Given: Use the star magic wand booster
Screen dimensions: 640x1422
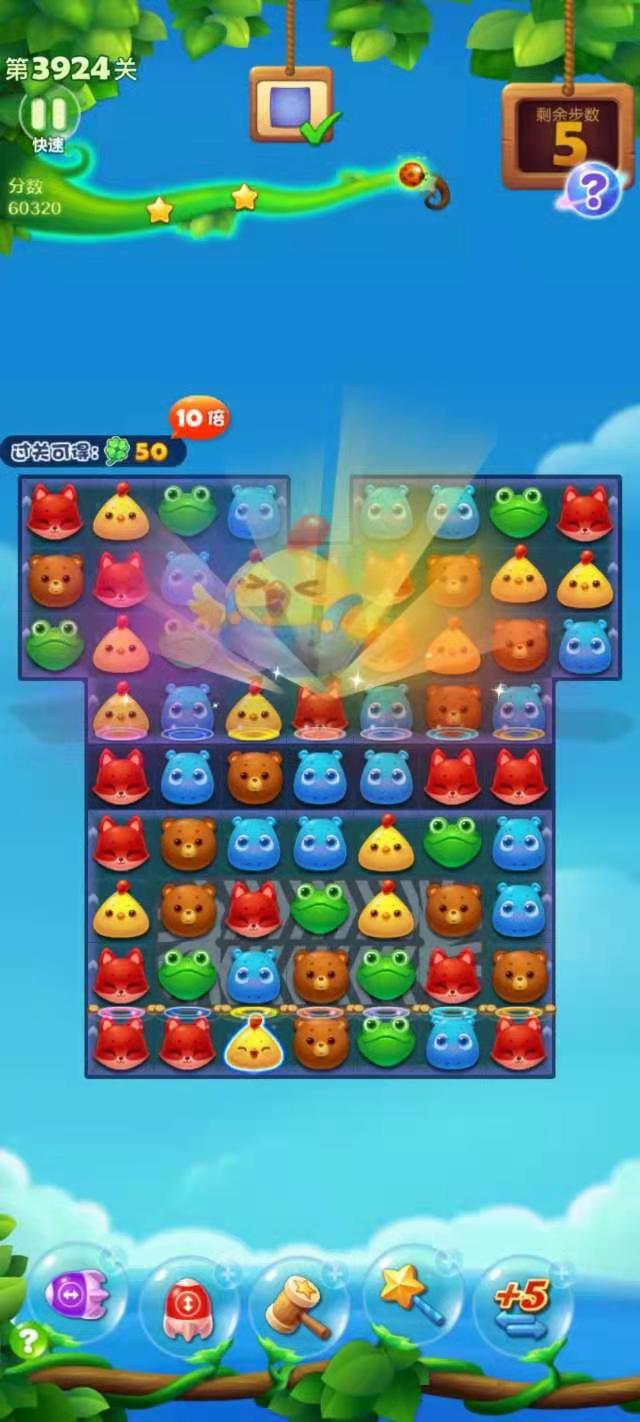Looking at the screenshot, I should coord(410,1297).
